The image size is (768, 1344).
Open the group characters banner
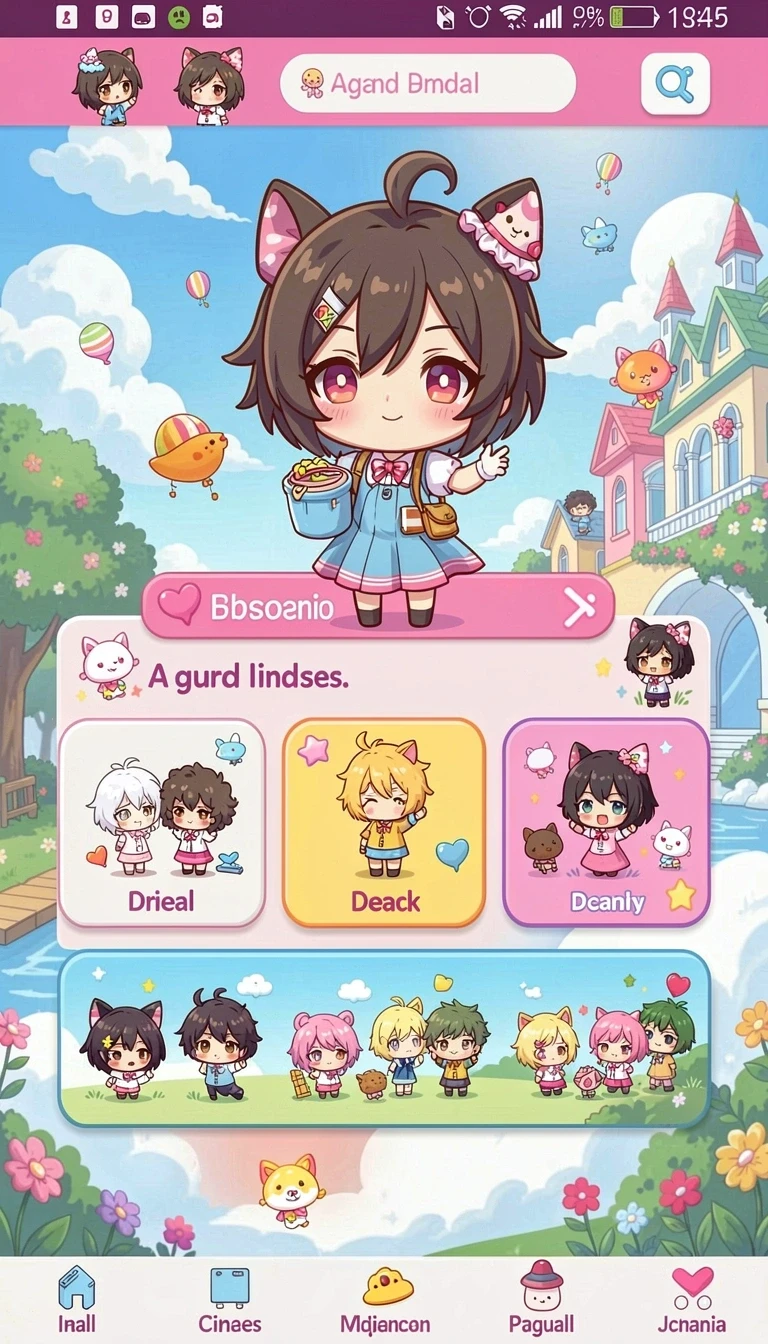[384, 1038]
